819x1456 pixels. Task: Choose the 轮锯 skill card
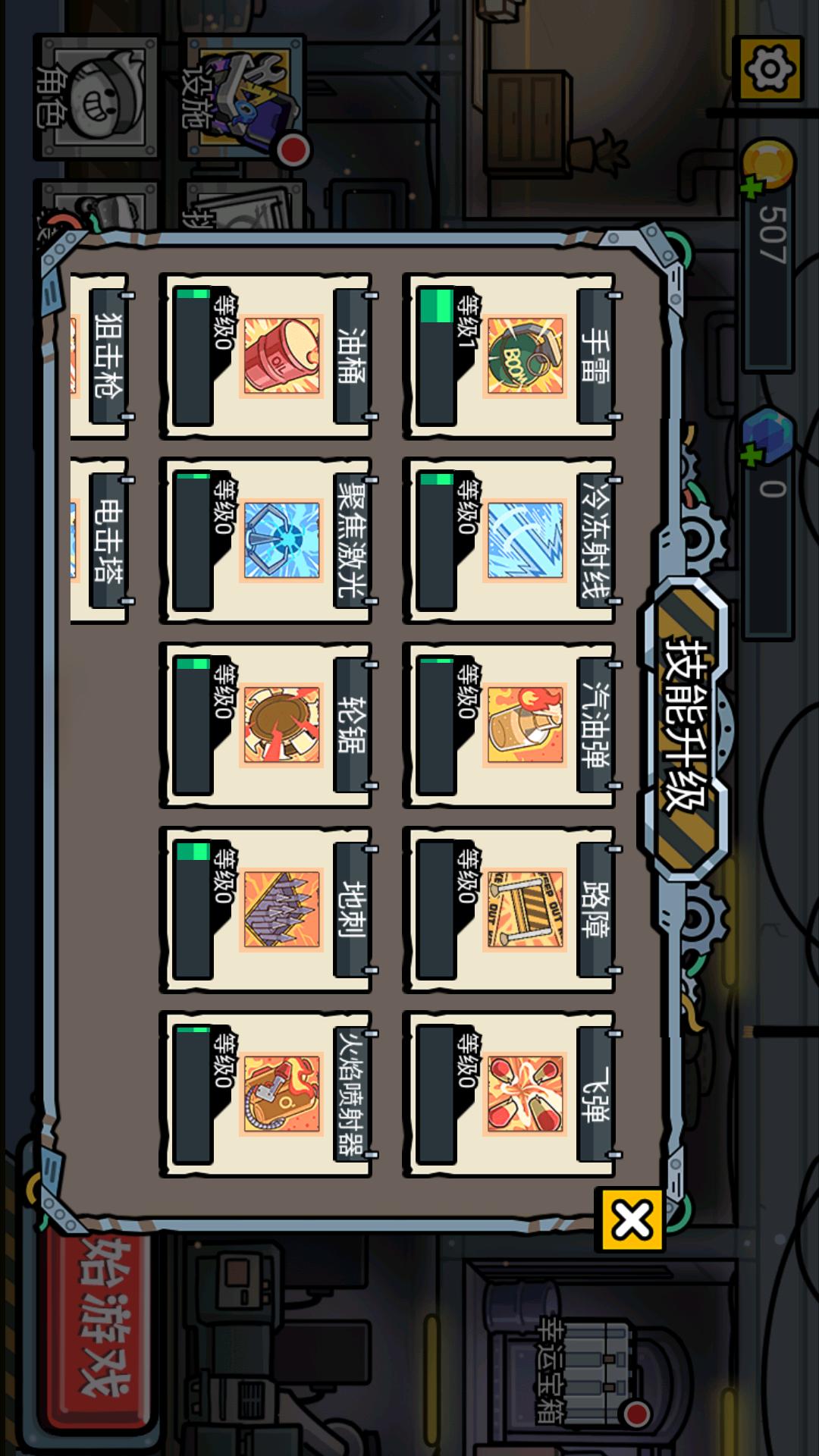click(x=265, y=725)
